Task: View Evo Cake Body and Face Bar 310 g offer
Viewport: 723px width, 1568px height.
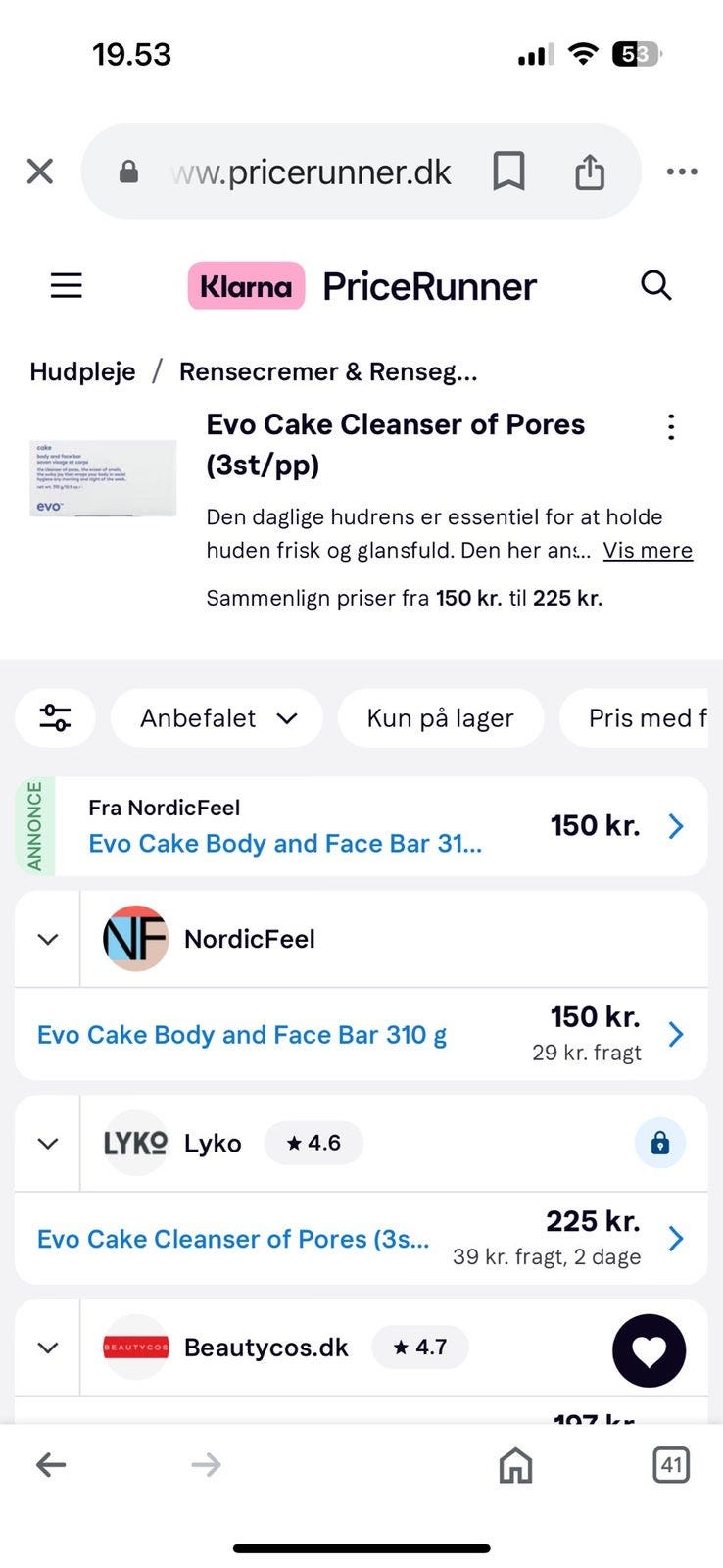Action: click(x=242, y=1035)
